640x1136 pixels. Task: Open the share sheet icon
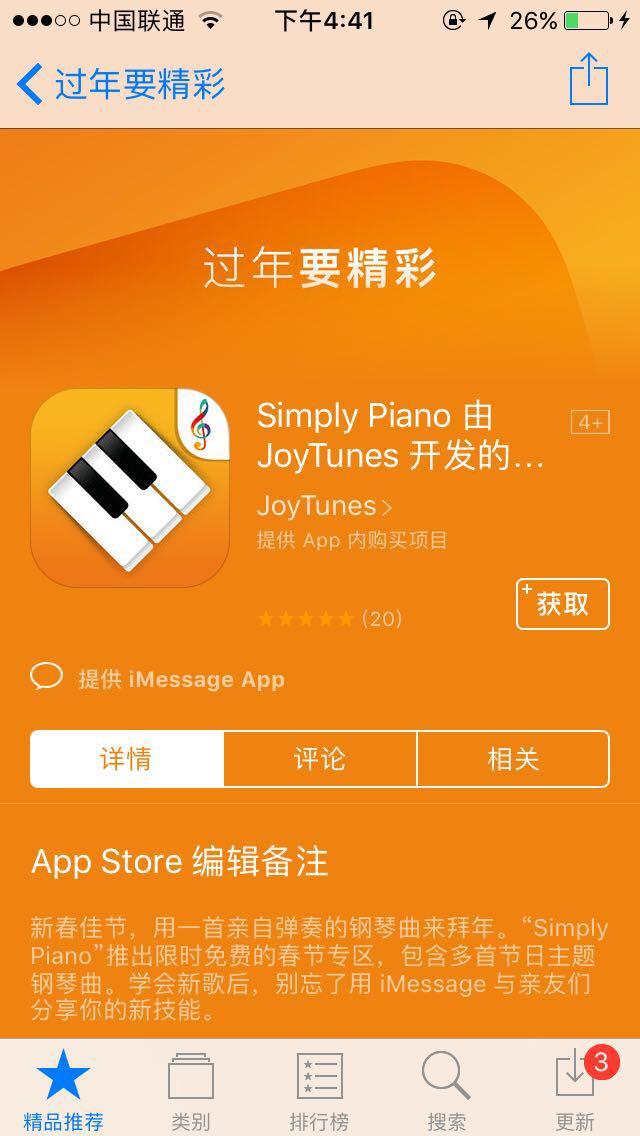coord(589,80)
